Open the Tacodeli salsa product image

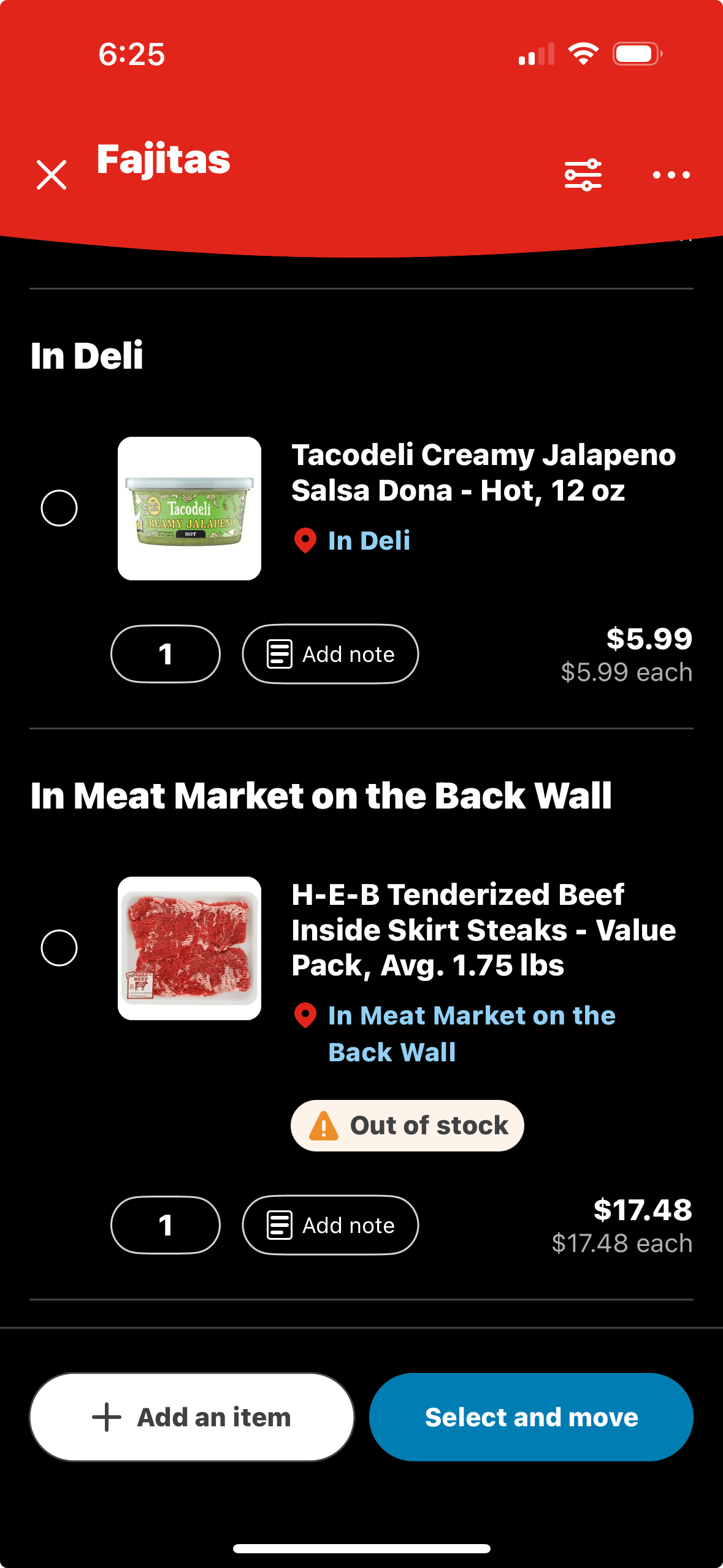(189, 509)
